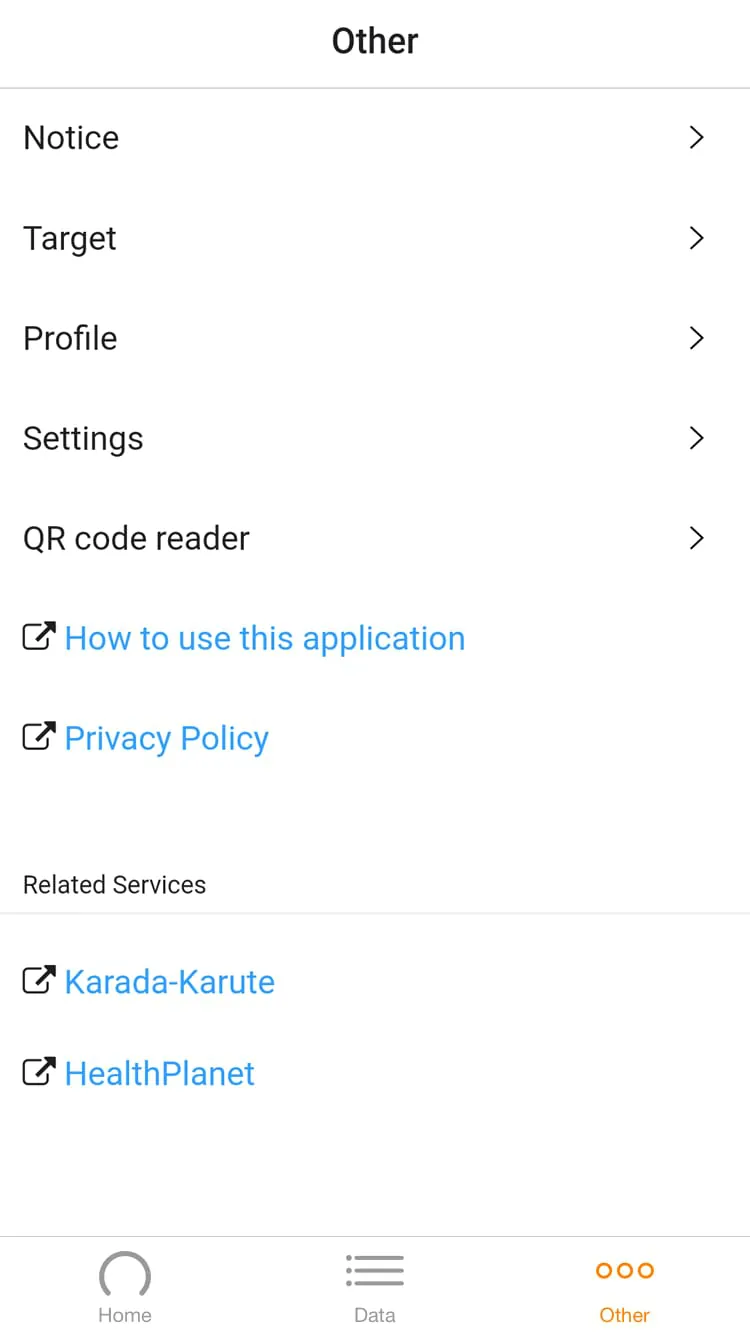Image resolution: width=750 pixels, height=1334 pixels.
Task: Open the Karada-Karute related service
Action: (x=169, y=982)
